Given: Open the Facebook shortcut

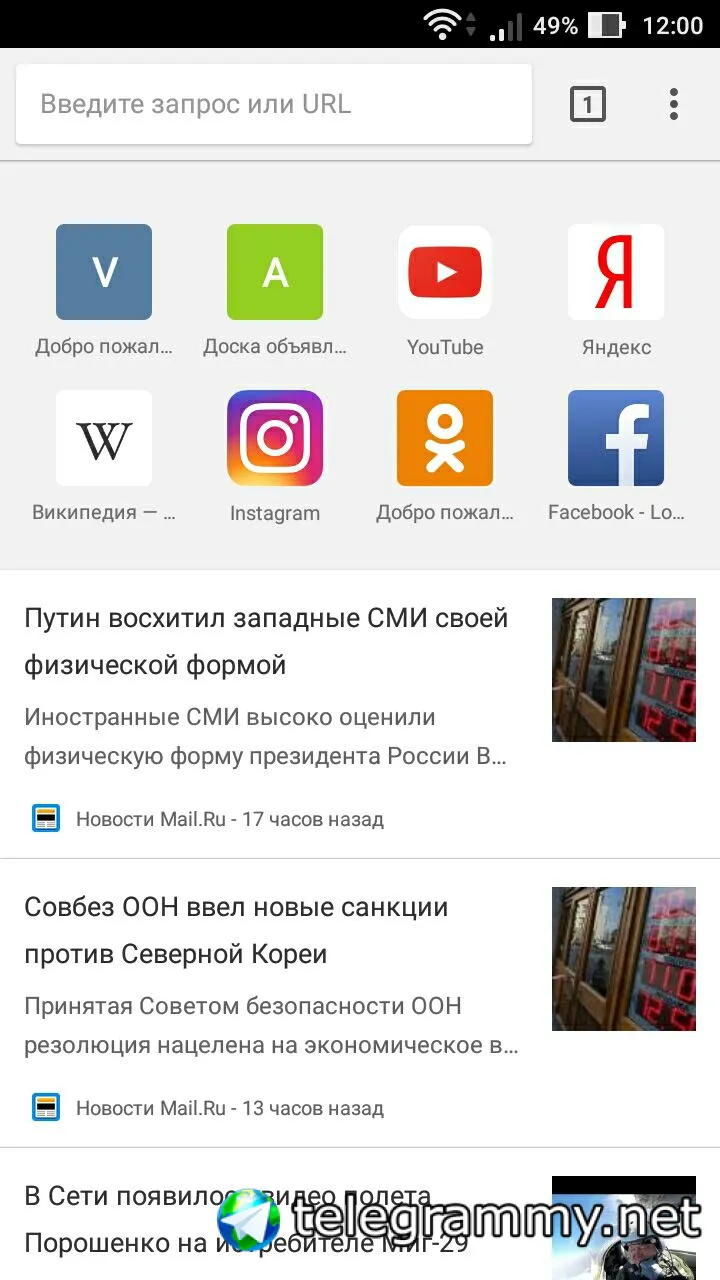Looking at the screenshot, I should tap(616, 439).
